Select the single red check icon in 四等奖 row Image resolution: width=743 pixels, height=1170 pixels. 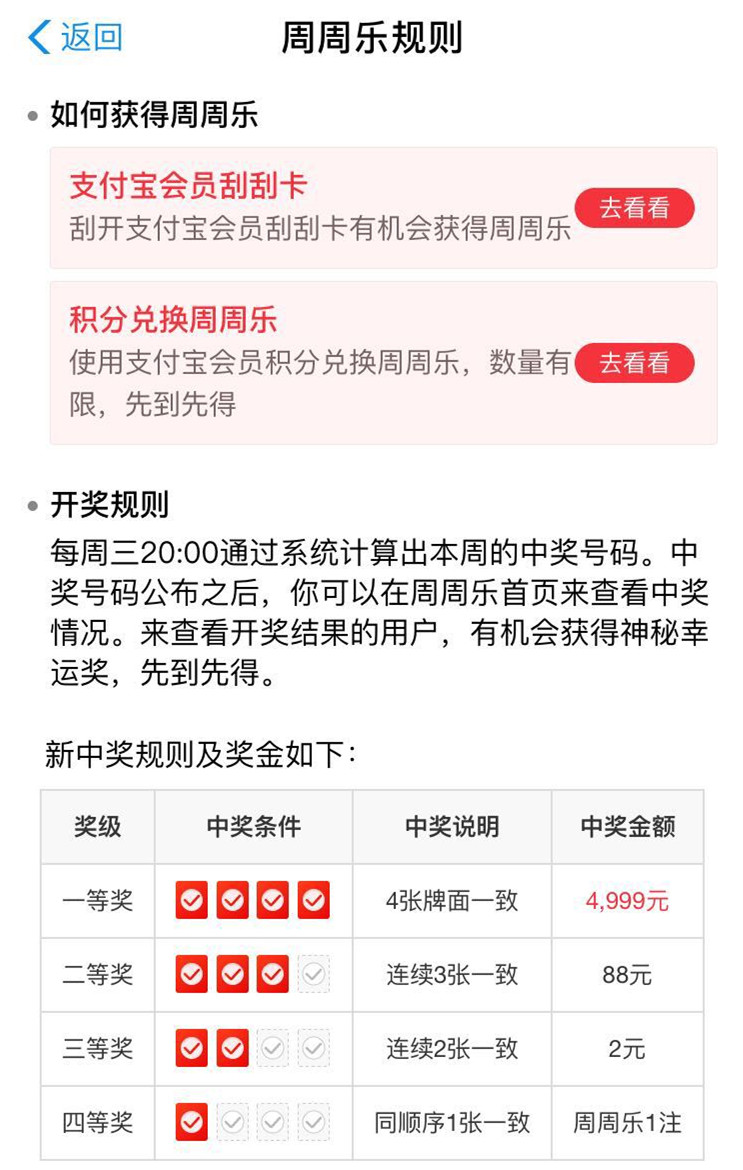pyautogui.click(x=192, y=1123)
